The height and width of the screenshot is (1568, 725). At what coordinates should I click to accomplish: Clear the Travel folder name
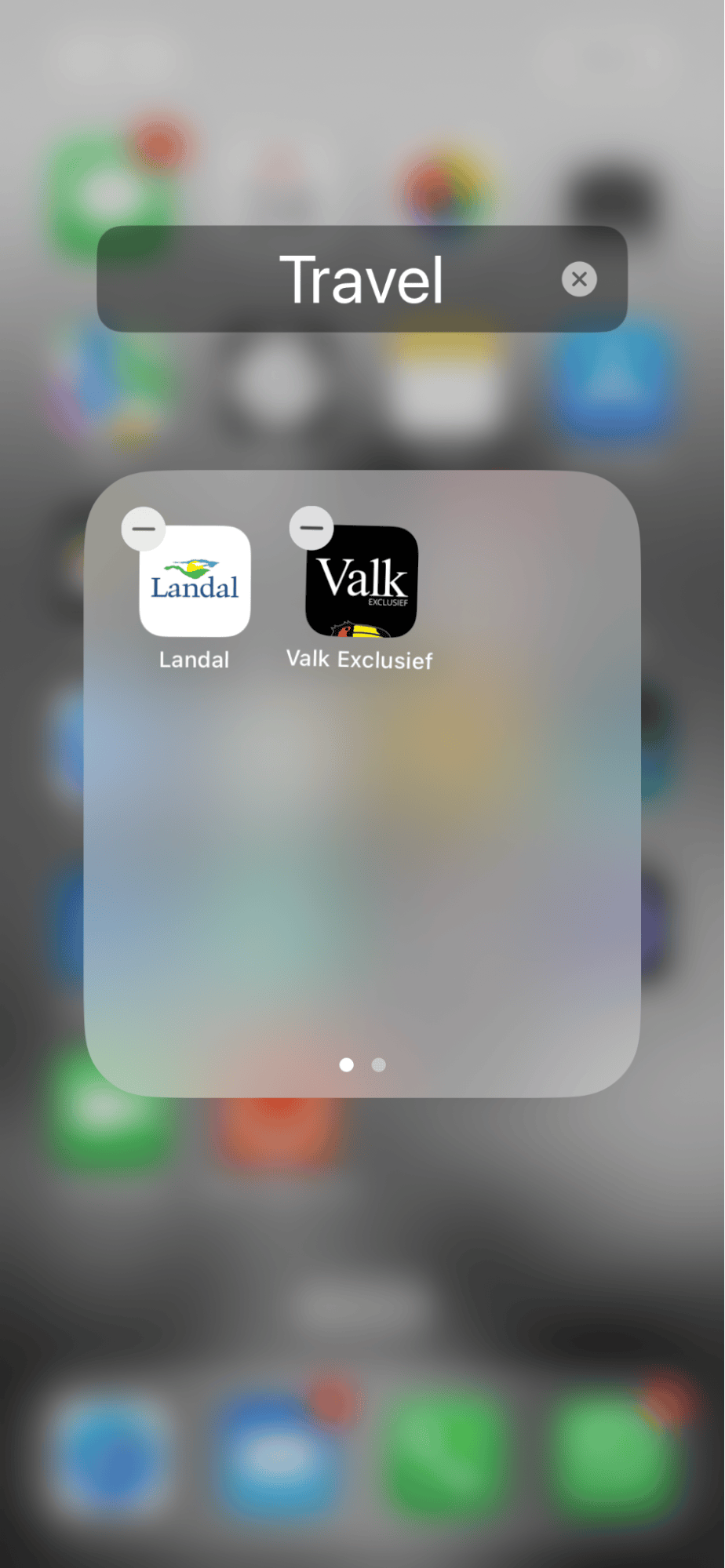[x=579, y=279]
